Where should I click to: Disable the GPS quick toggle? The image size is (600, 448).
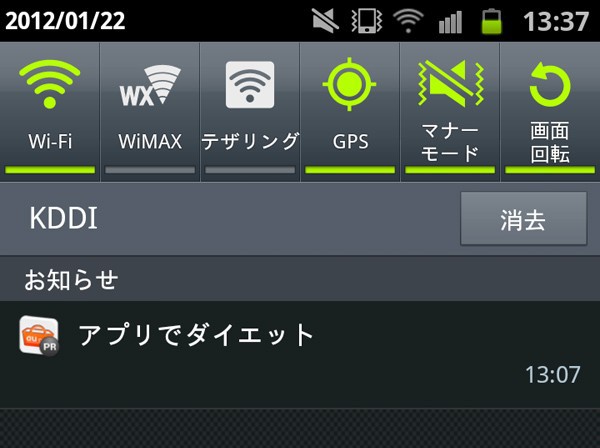tap(350, 110)
